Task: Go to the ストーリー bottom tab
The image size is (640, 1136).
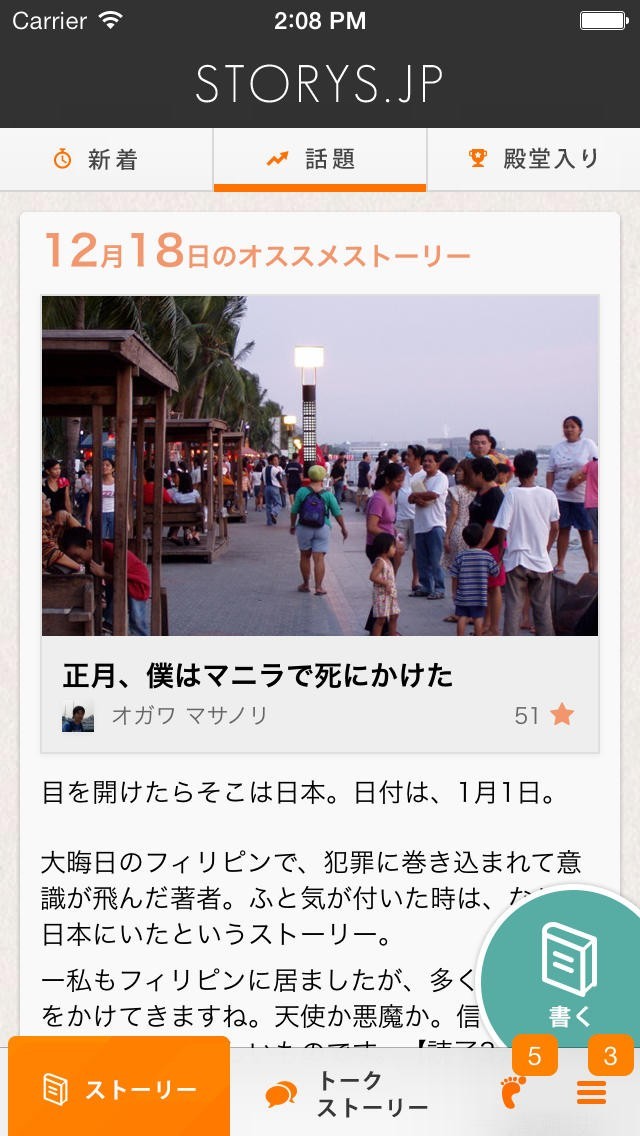Action: tap(120, 1091)
